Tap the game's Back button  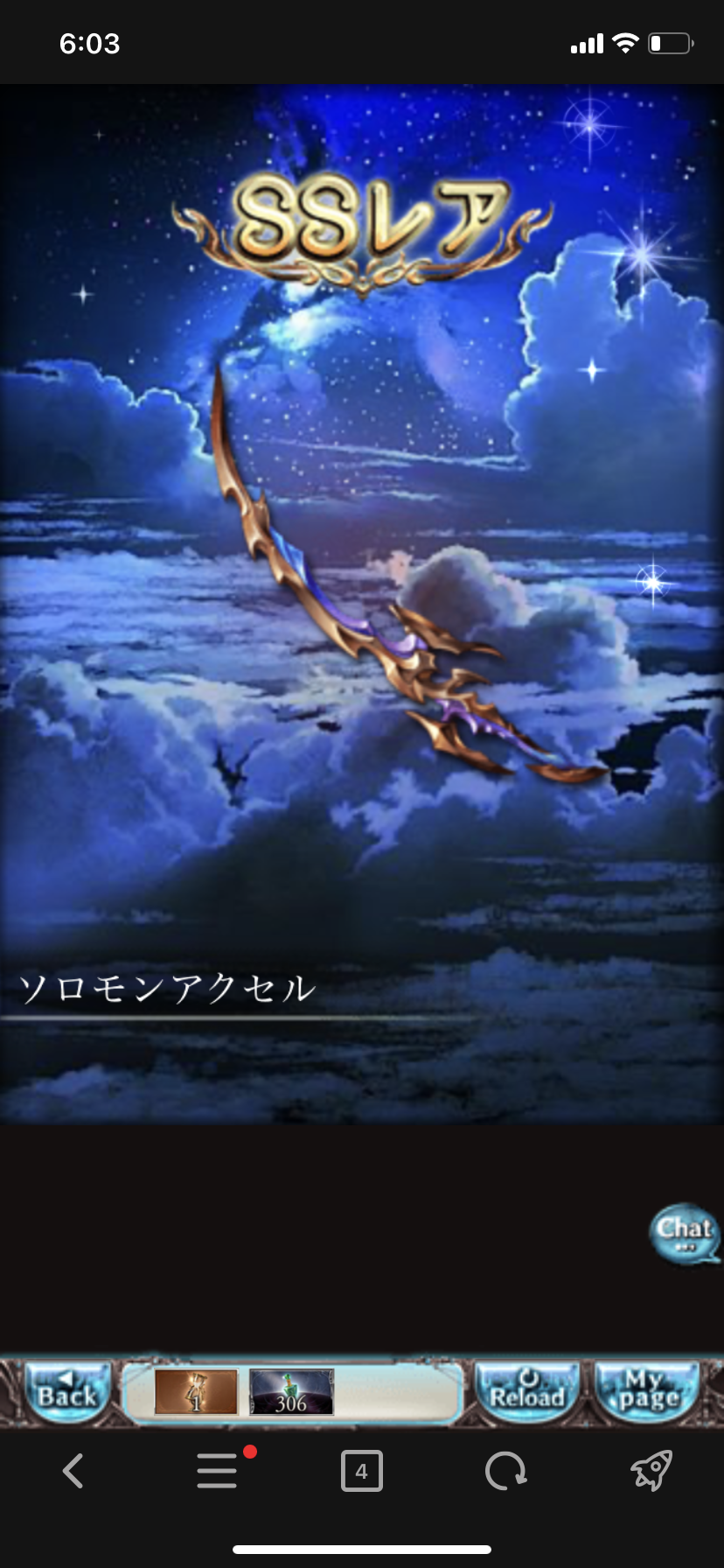(x=66, y=1392)
